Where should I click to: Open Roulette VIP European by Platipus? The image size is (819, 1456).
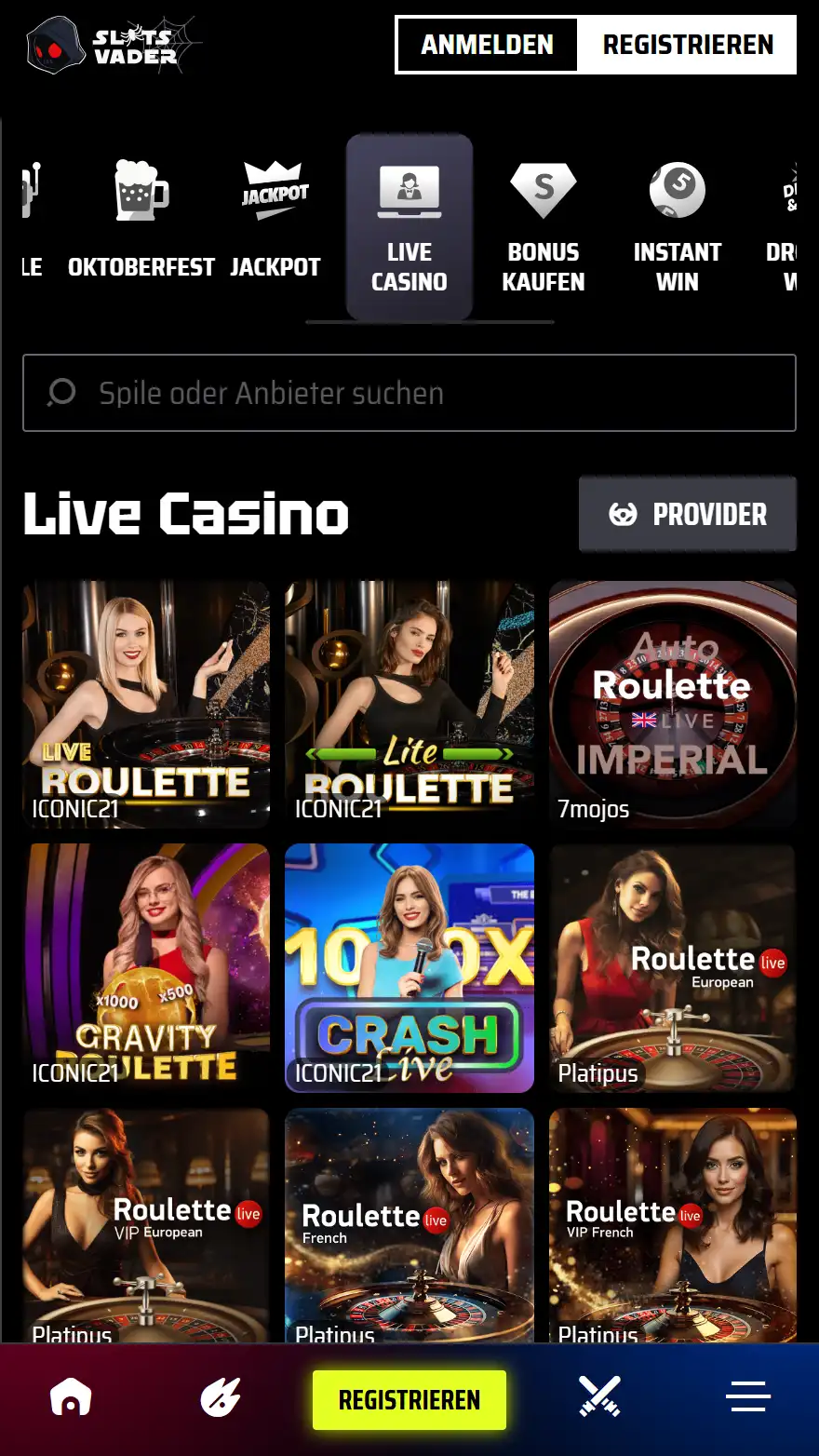[x=146, y=1224]
